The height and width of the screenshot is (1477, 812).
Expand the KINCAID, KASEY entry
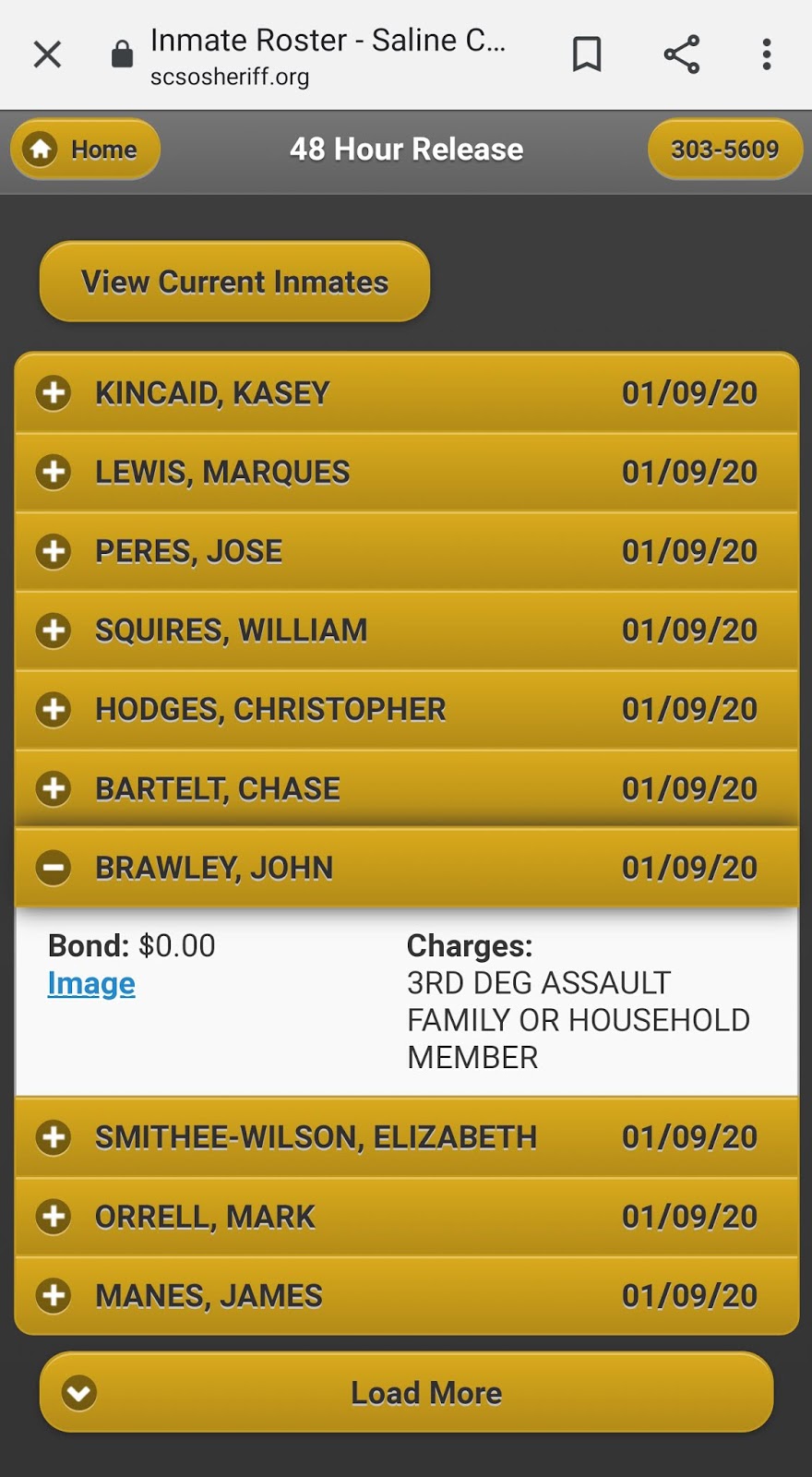click(x=407, y=392)
